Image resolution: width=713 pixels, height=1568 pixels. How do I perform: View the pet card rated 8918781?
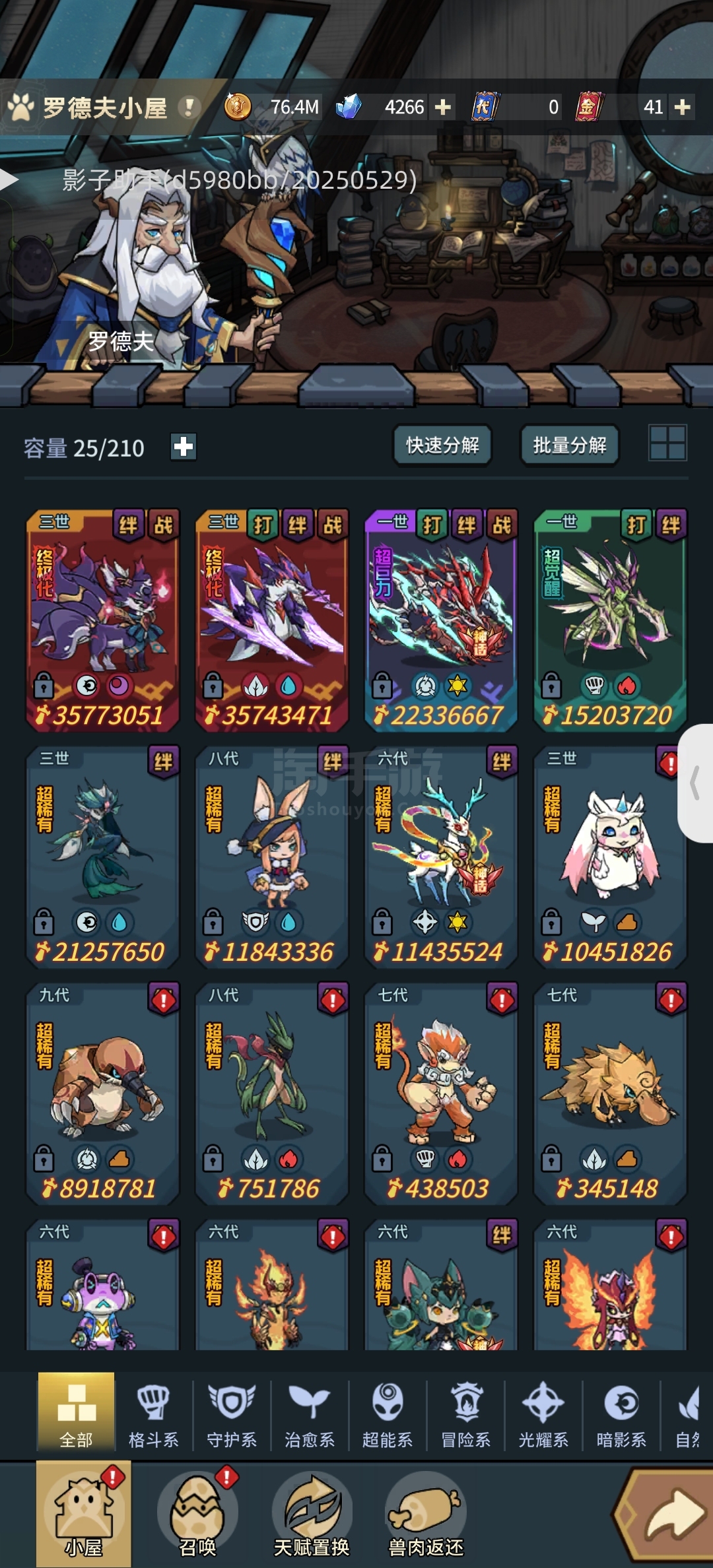pyautogui.click(x=102, y=1094)
